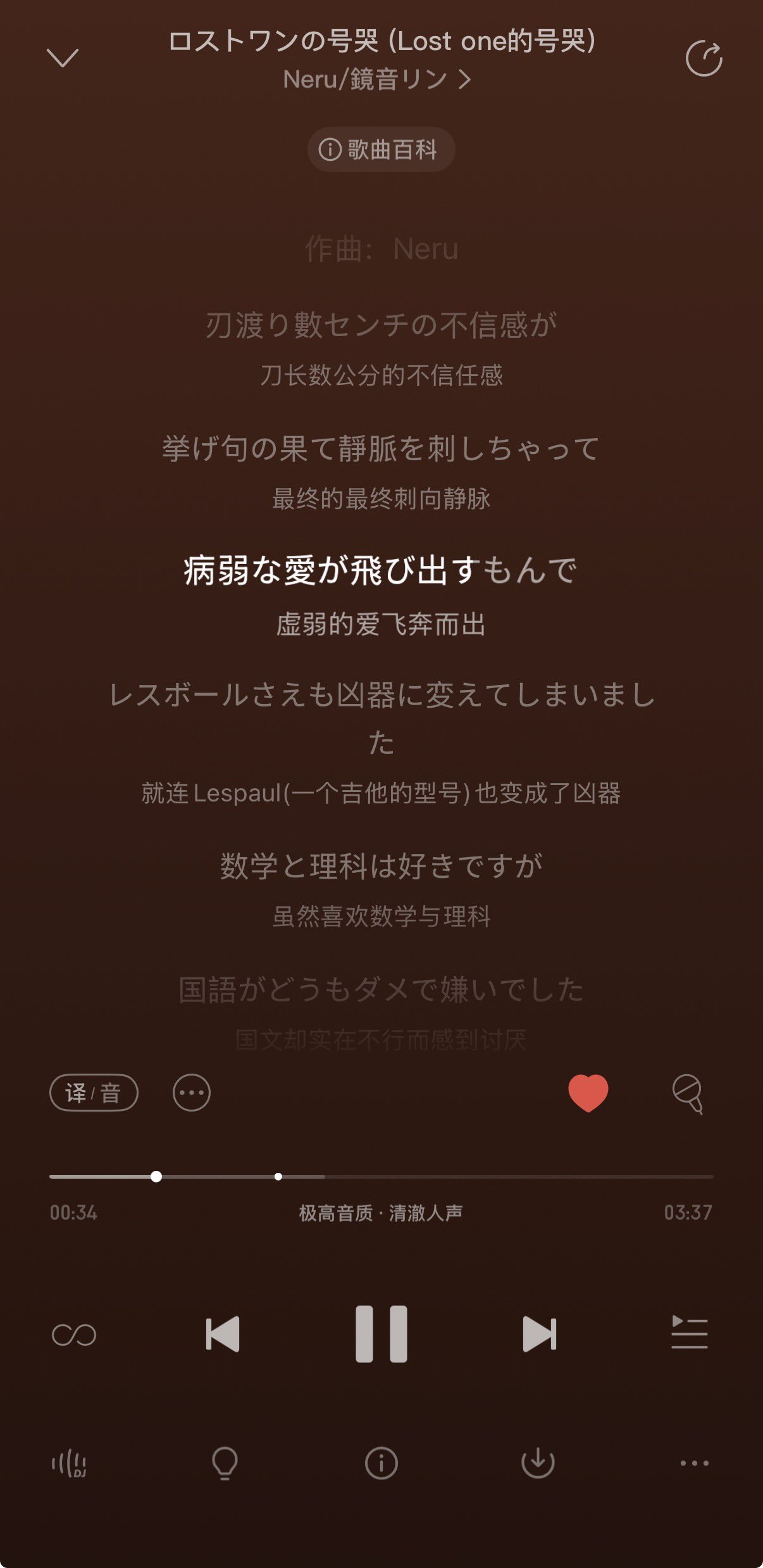Open the 歌曲百科 song encyclopedia
Image resolution: width=763 pixels, height=1568 pixels.
click(381, 150)
